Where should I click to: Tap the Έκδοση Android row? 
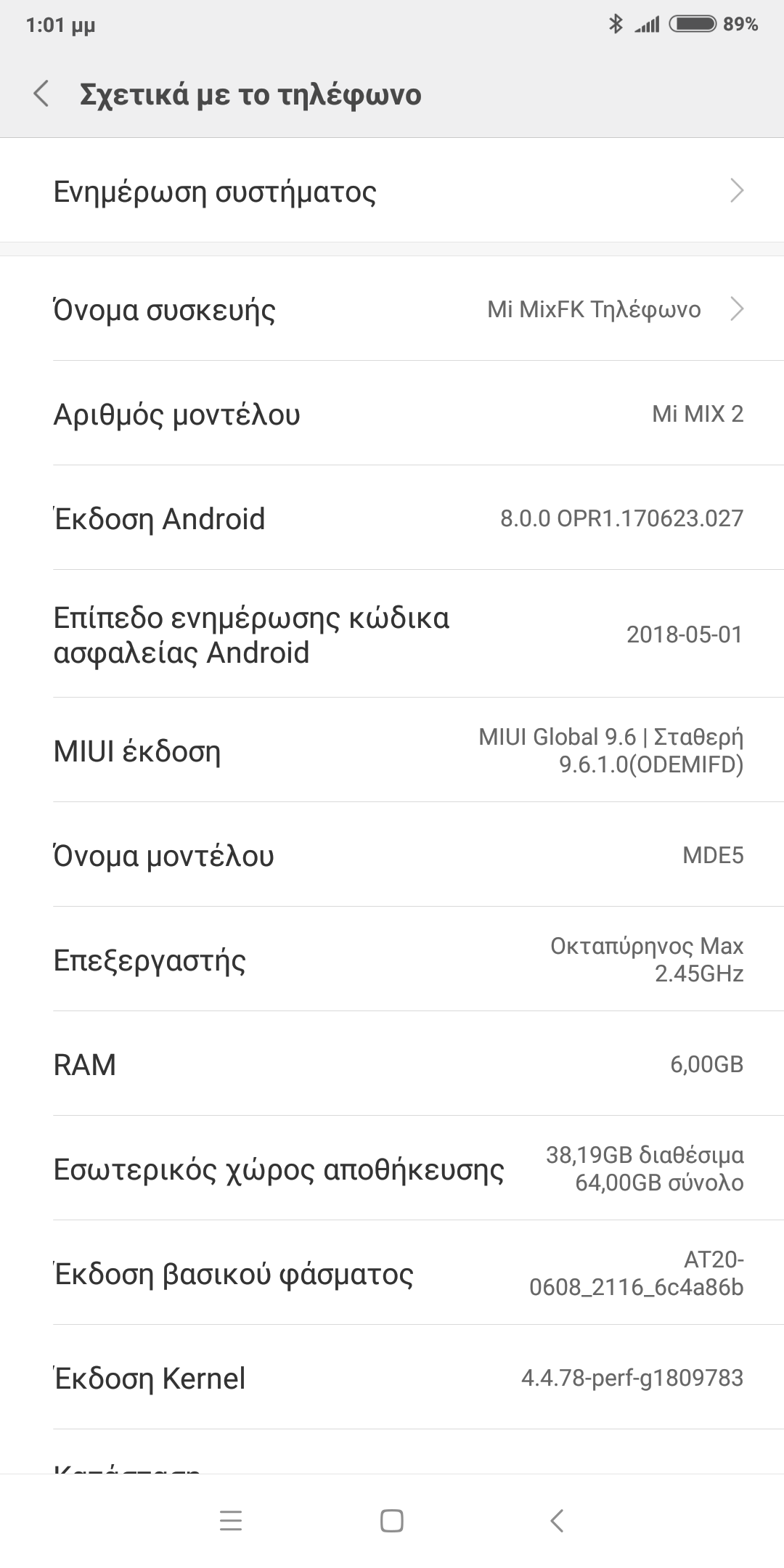(392, 519)
